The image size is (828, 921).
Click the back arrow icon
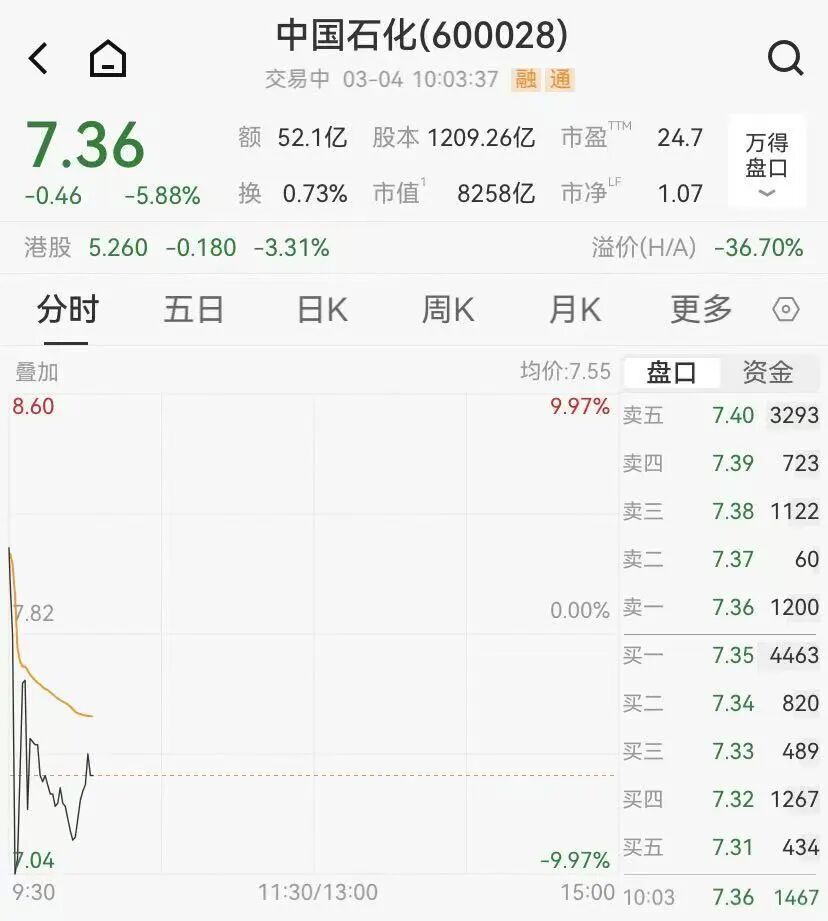37,58
